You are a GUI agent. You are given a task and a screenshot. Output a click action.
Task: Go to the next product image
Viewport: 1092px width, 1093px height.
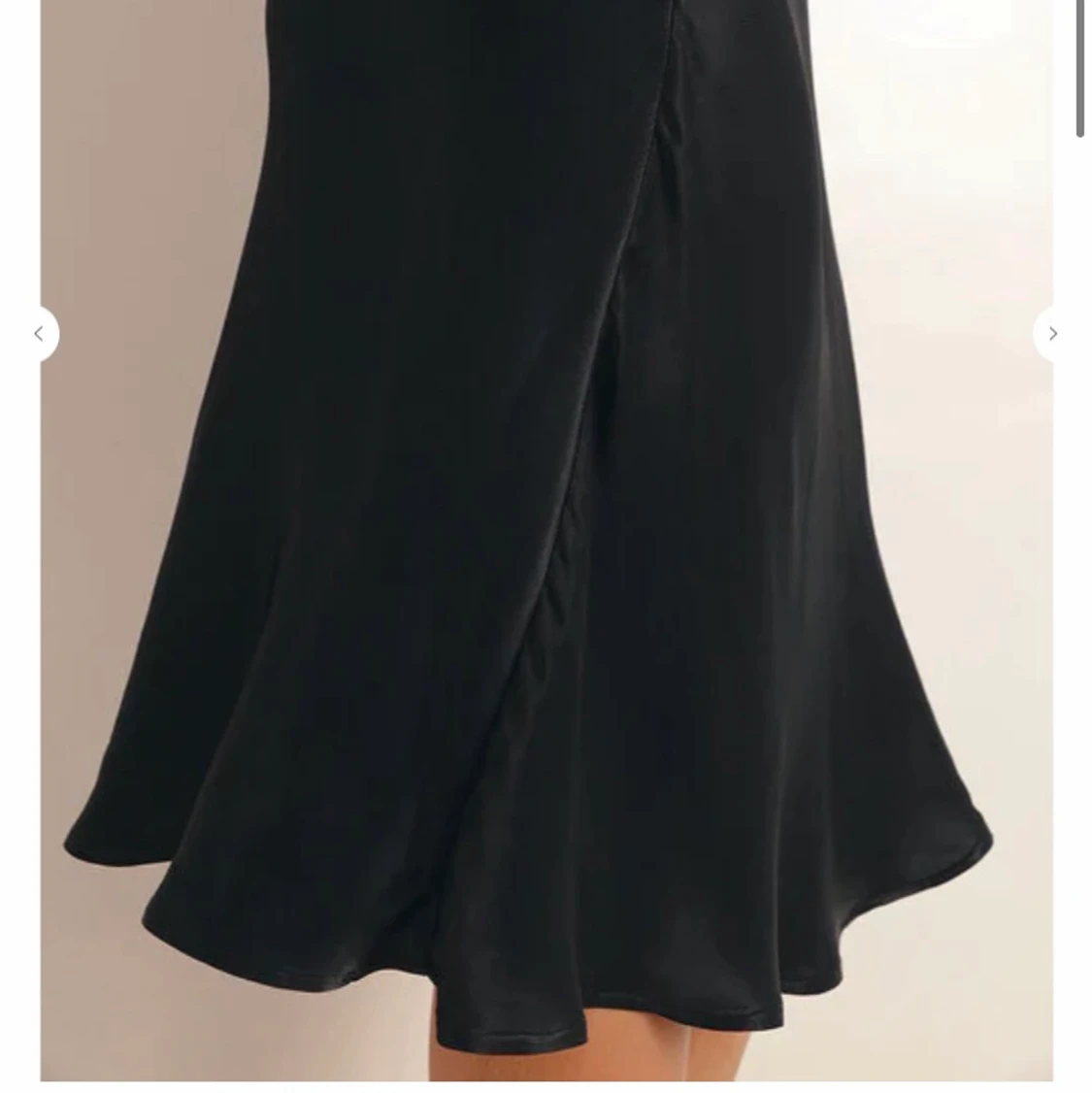pos(1053,334)
